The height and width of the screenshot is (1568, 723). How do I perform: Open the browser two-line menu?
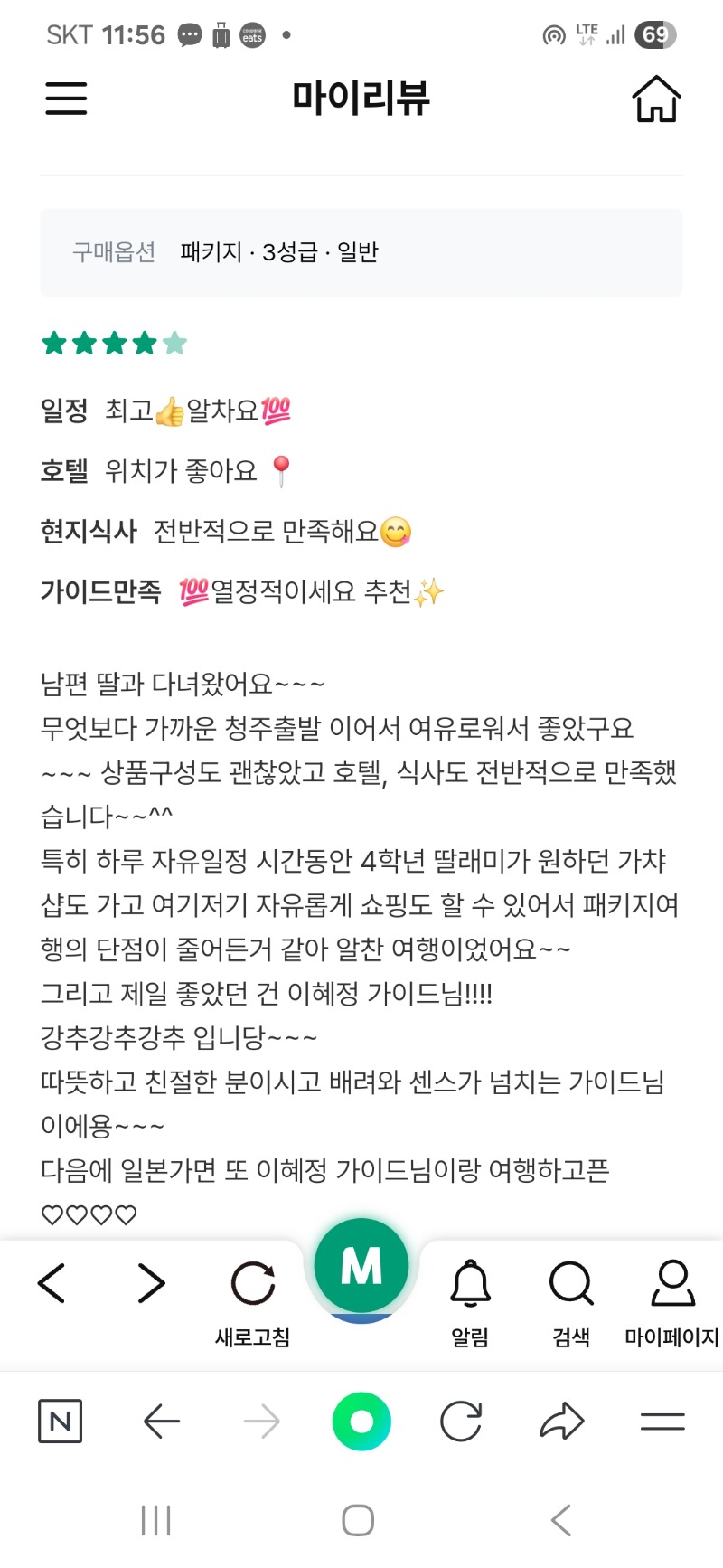(x=662, y=1422)
